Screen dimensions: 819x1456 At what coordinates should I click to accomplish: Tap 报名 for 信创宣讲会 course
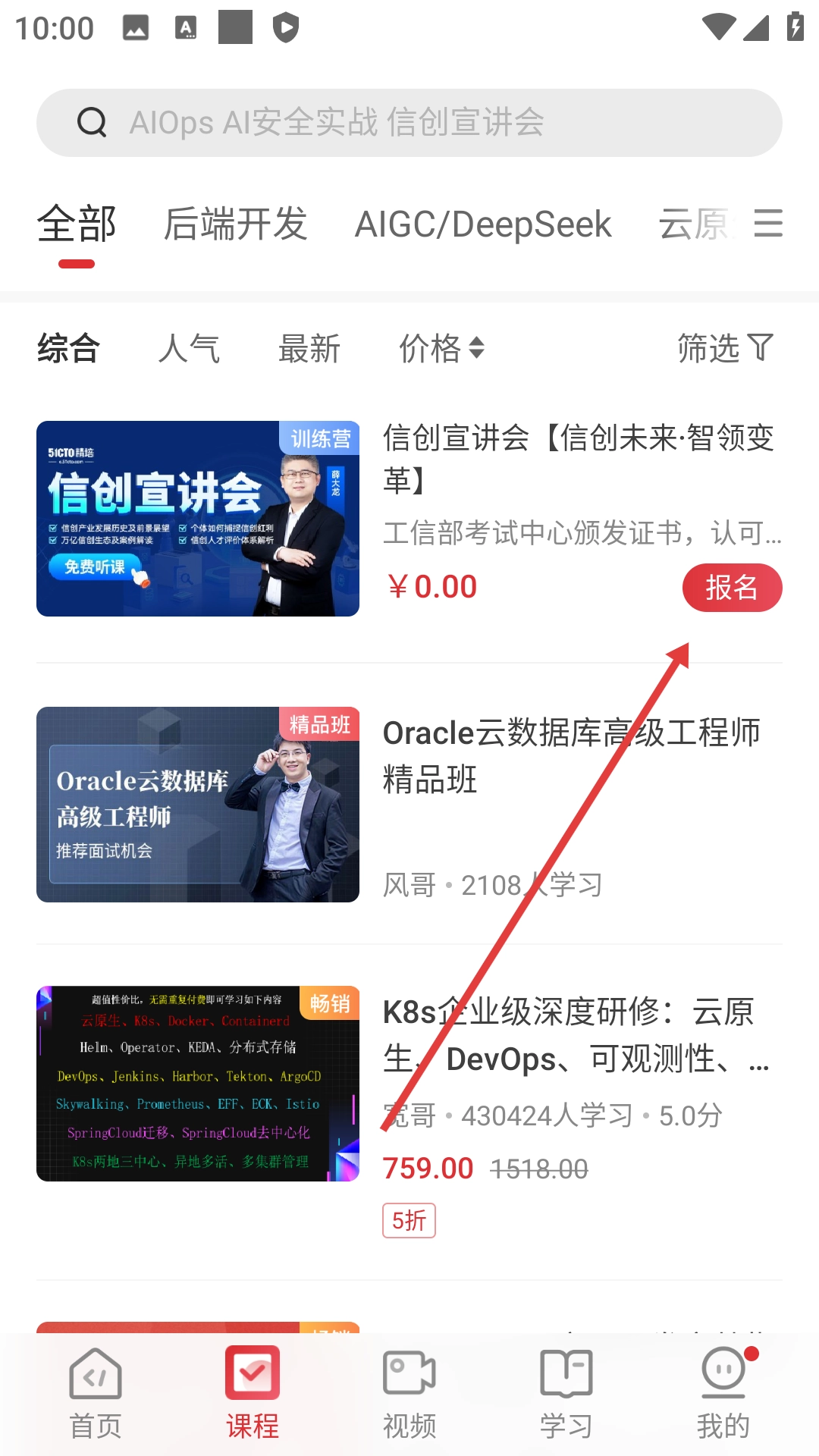click(732, 588)
